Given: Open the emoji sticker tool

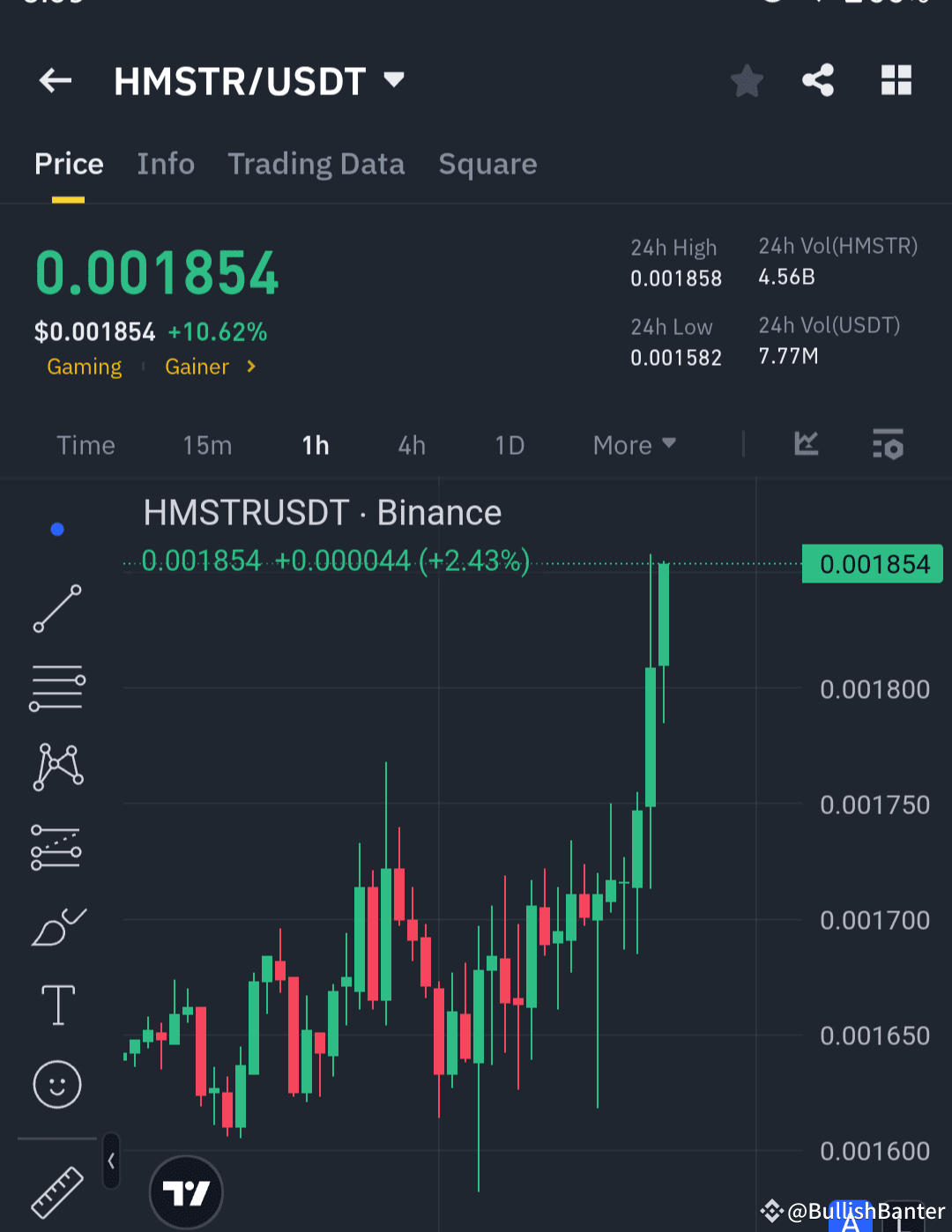Looking at the screenshot, I should point(56,1085).
